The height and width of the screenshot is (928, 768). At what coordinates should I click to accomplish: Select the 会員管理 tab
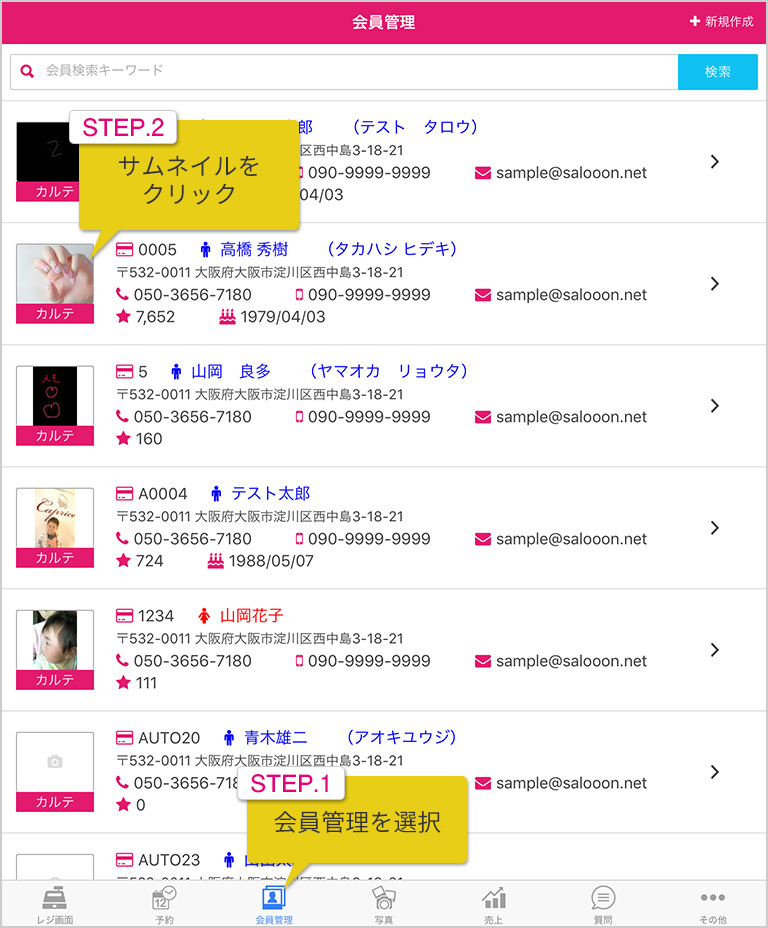click(274, 905)
